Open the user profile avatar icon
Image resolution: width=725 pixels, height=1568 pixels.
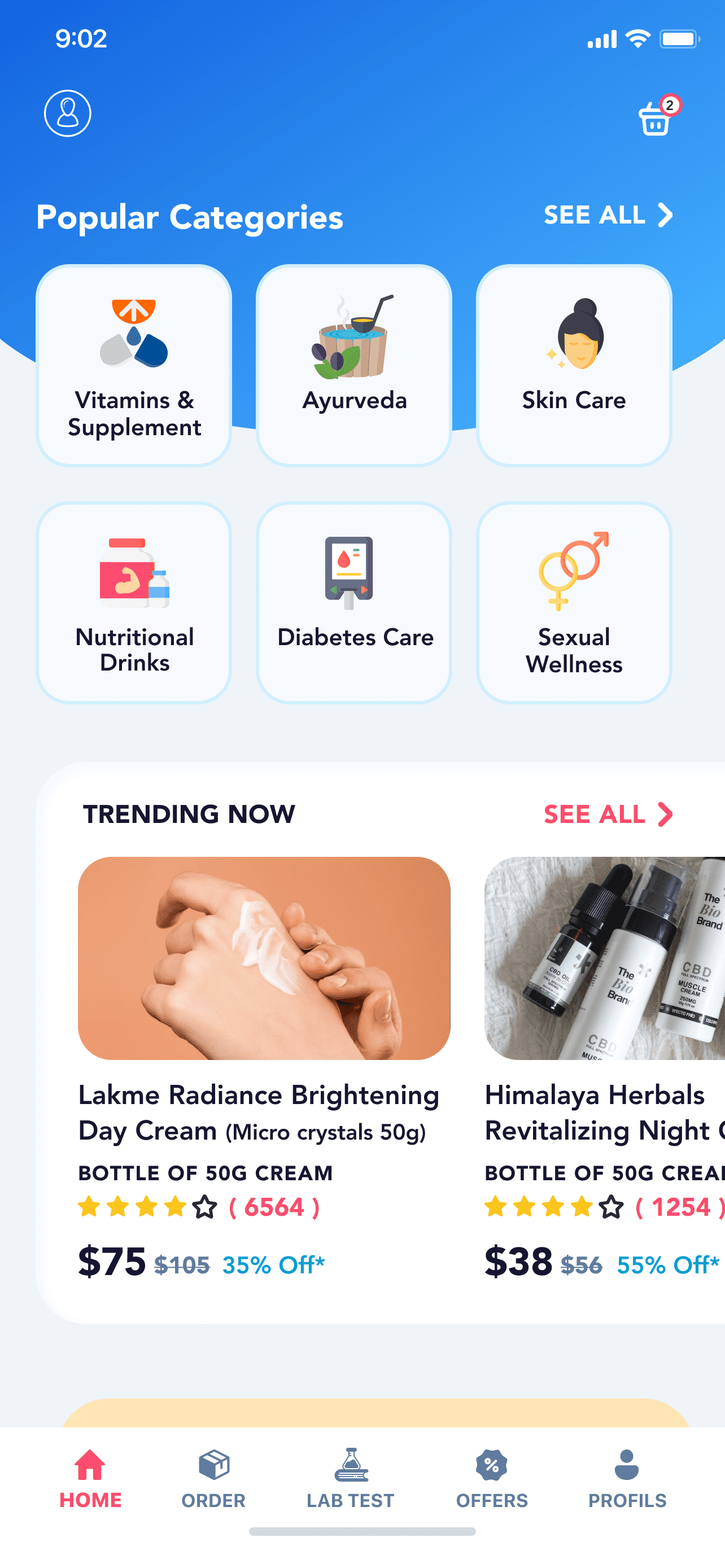coord(68,113)
